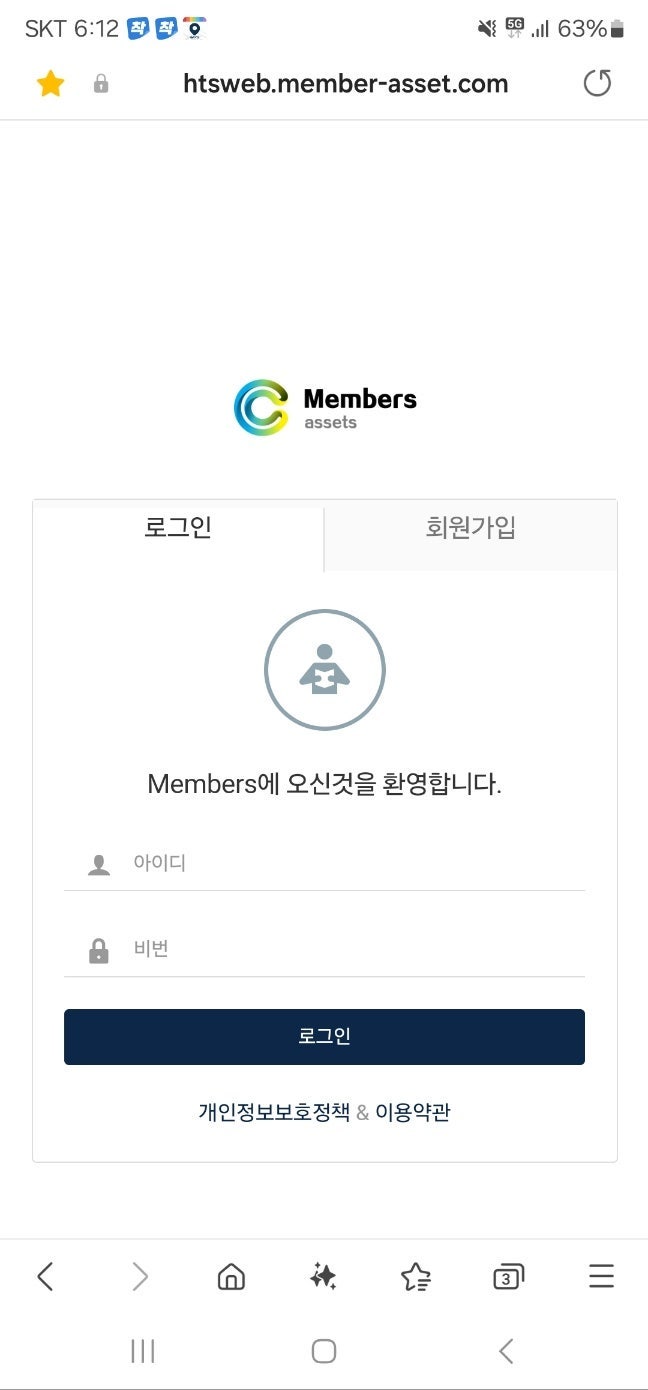Open the browser hamburger menu

point(601,1276)
